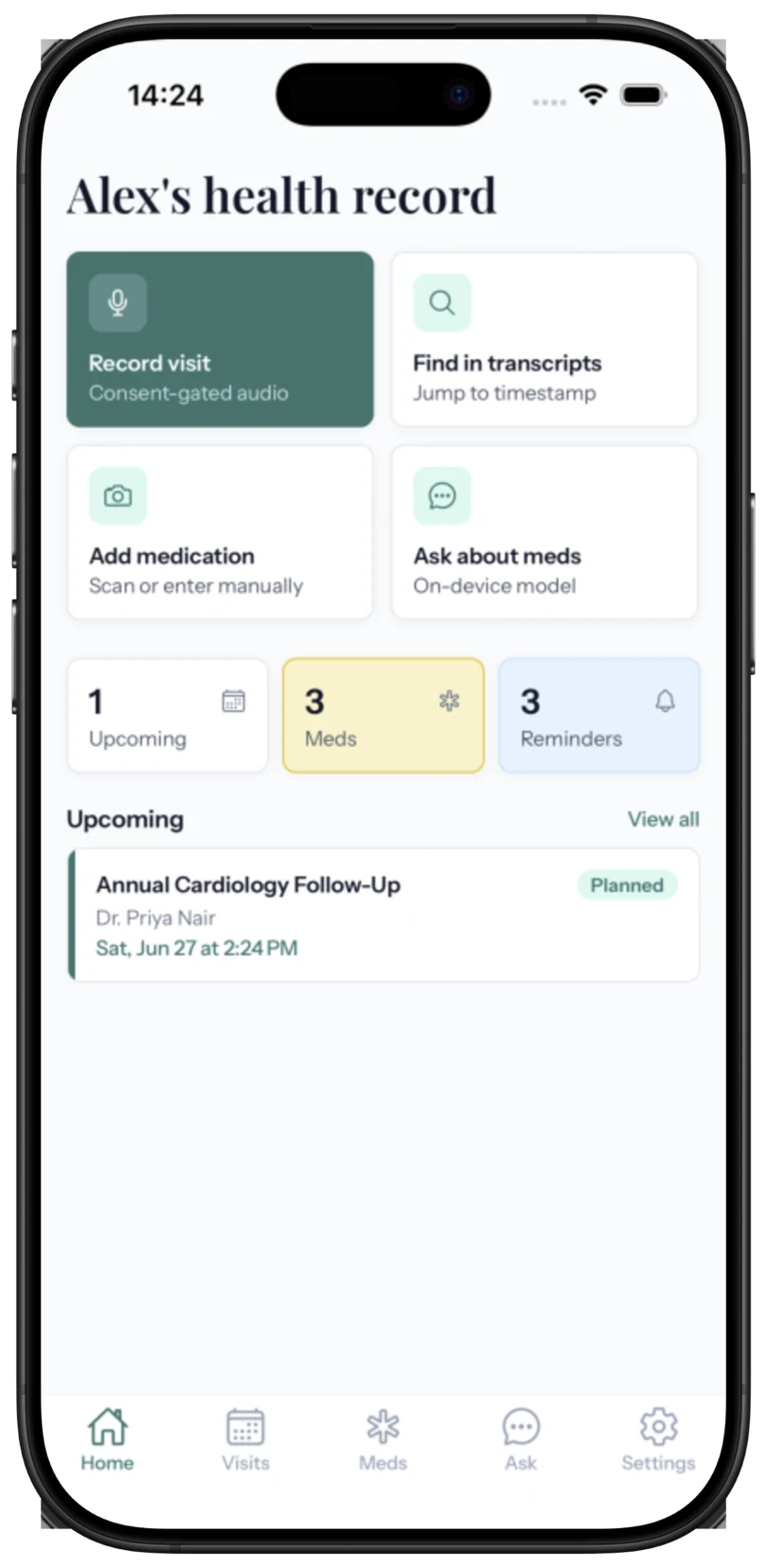Start recording a visit
The image size is (767, 1568).
pyautogui.click(x=220, y=339)
